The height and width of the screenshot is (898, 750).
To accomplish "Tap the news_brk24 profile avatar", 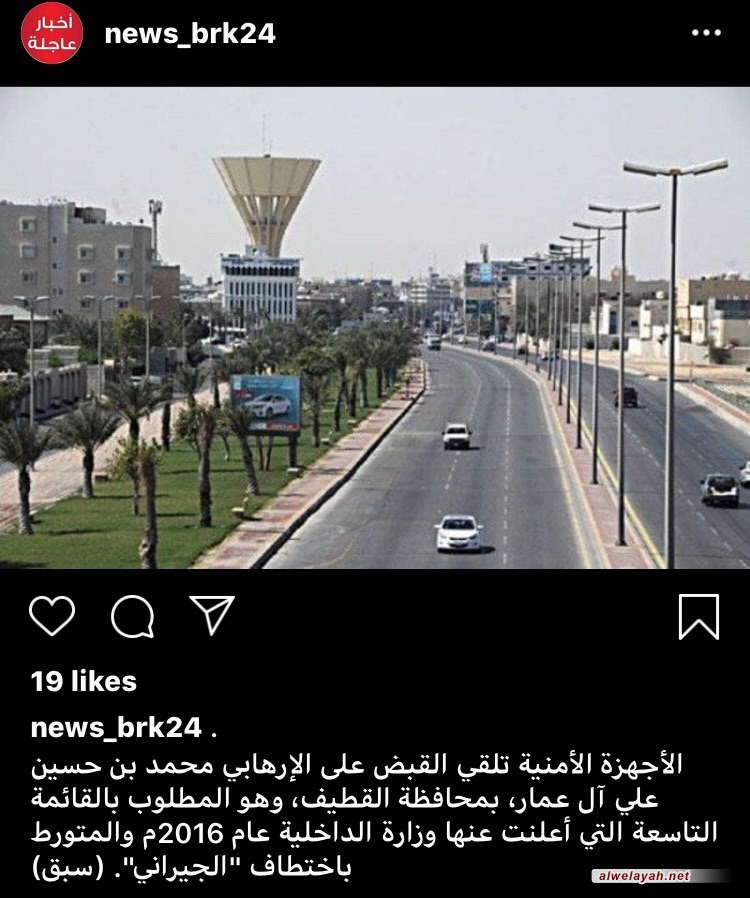I will pos(52,35).
